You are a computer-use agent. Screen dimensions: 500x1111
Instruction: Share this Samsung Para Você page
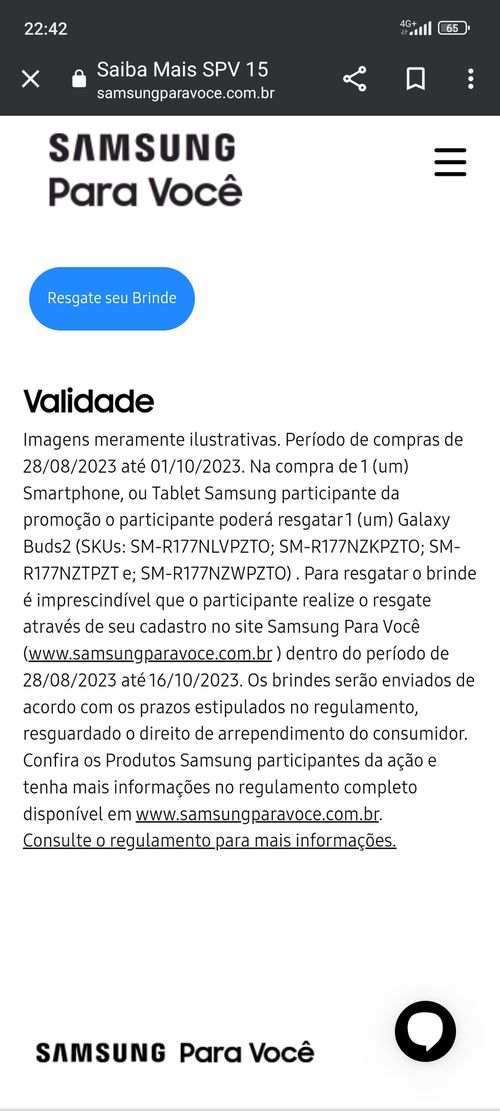click(x=355, y=79)
